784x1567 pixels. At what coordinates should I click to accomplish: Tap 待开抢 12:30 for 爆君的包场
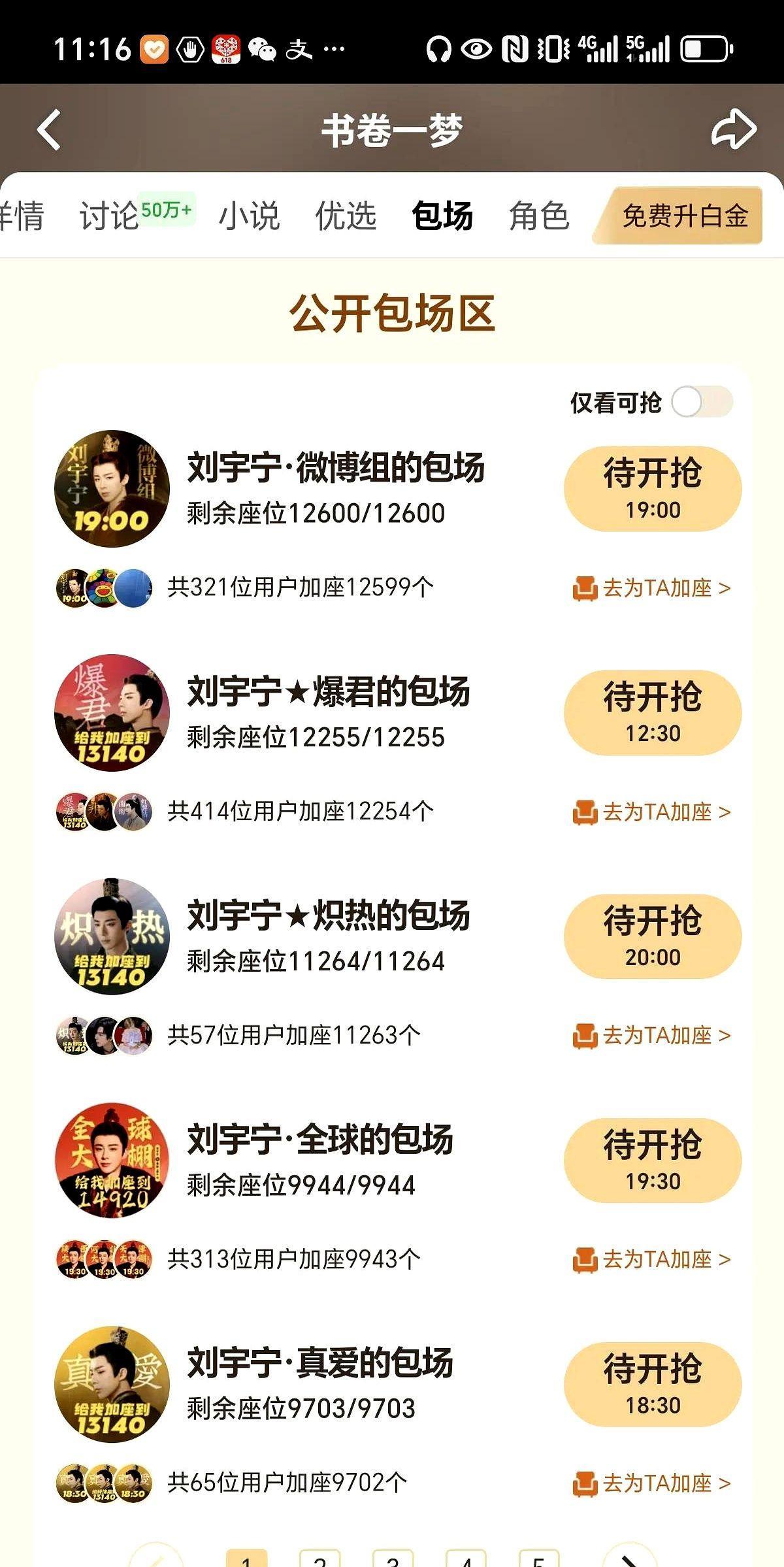pyautogui.click(x=653, y=713)
